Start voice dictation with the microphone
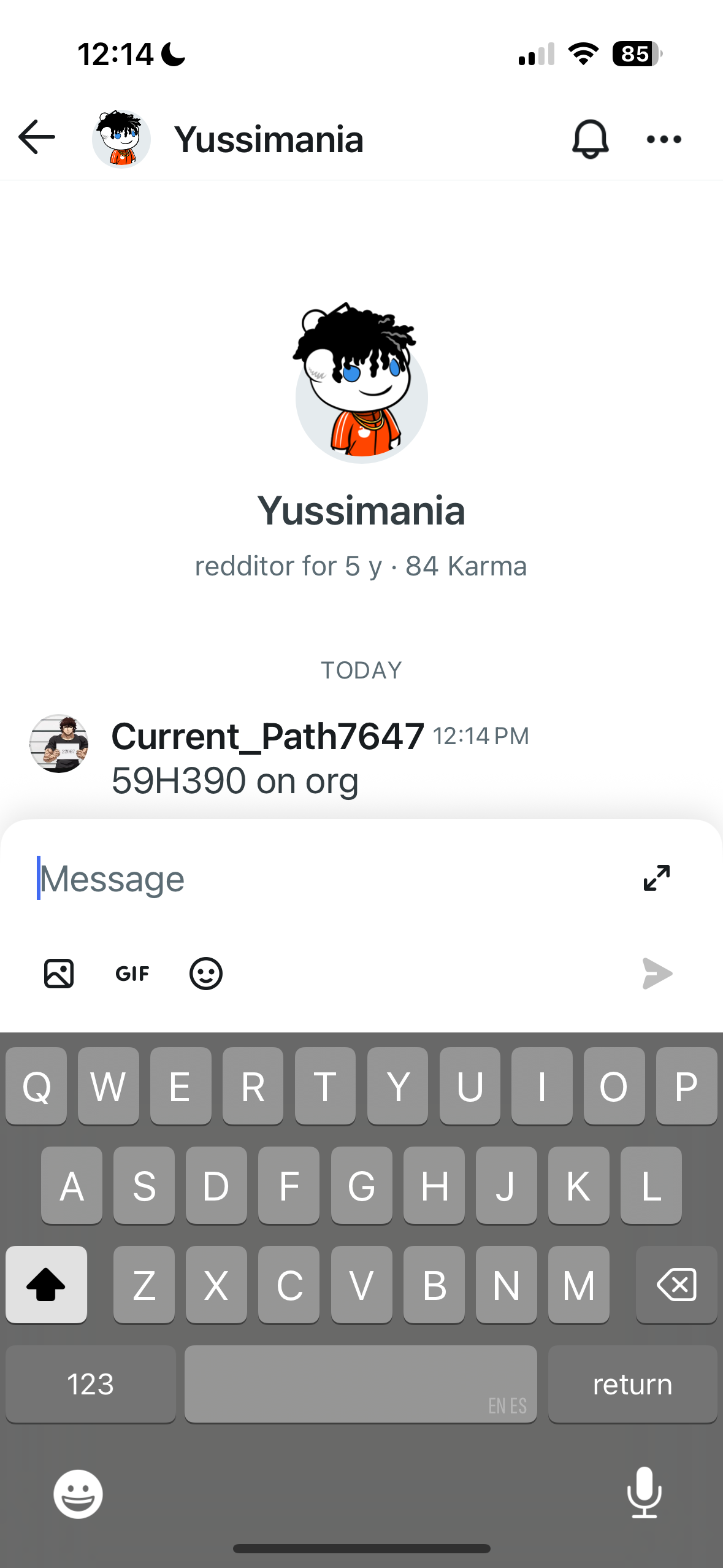This screenshot has height=1568, width=723. (644, 1493)
